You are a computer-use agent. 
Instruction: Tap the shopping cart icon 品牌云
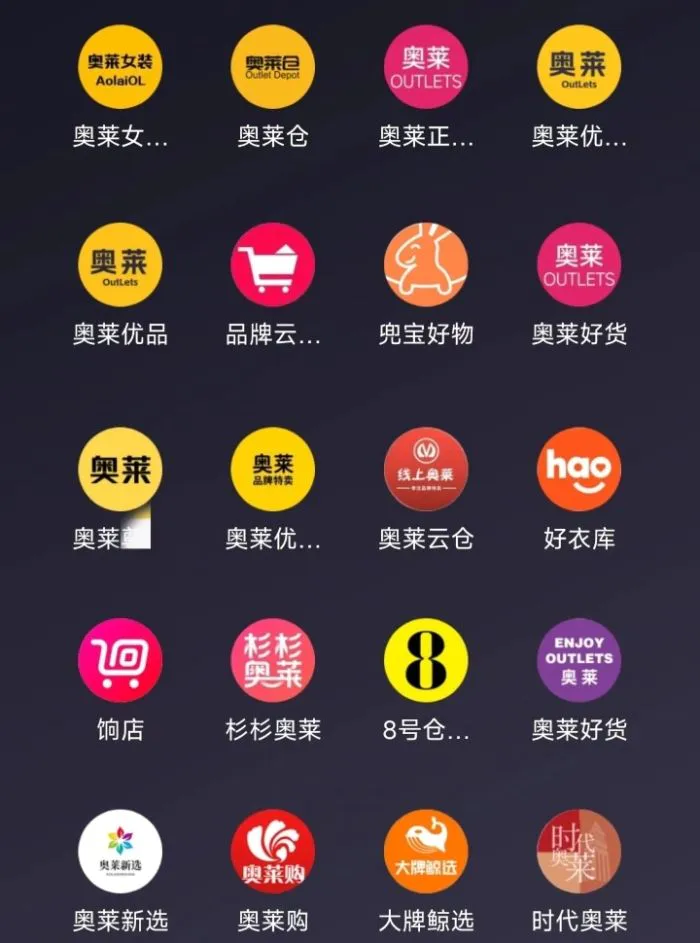point(273,265)
